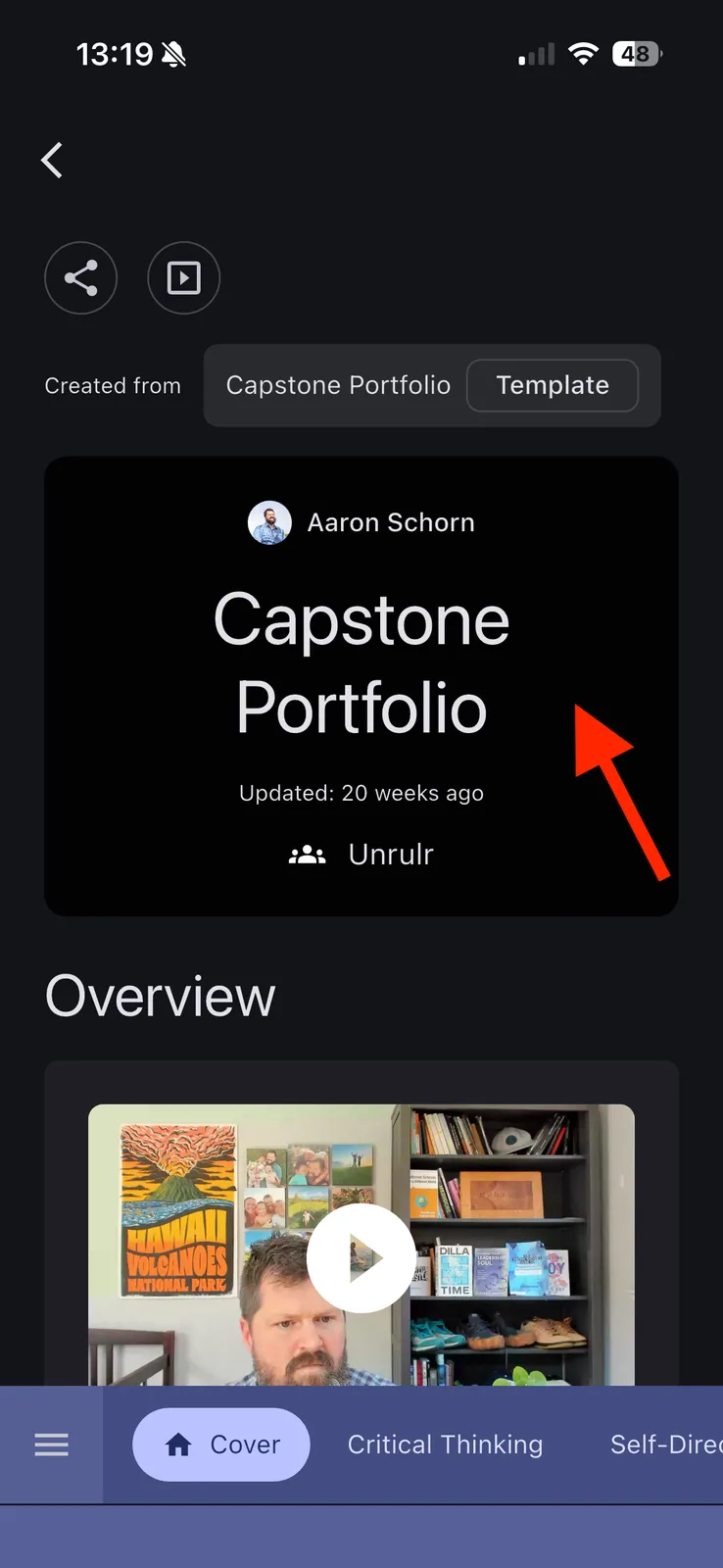Screen dimensions: 723x1568
Task: Tap the battery percentage indicator
Action: [x=637, y=54]
